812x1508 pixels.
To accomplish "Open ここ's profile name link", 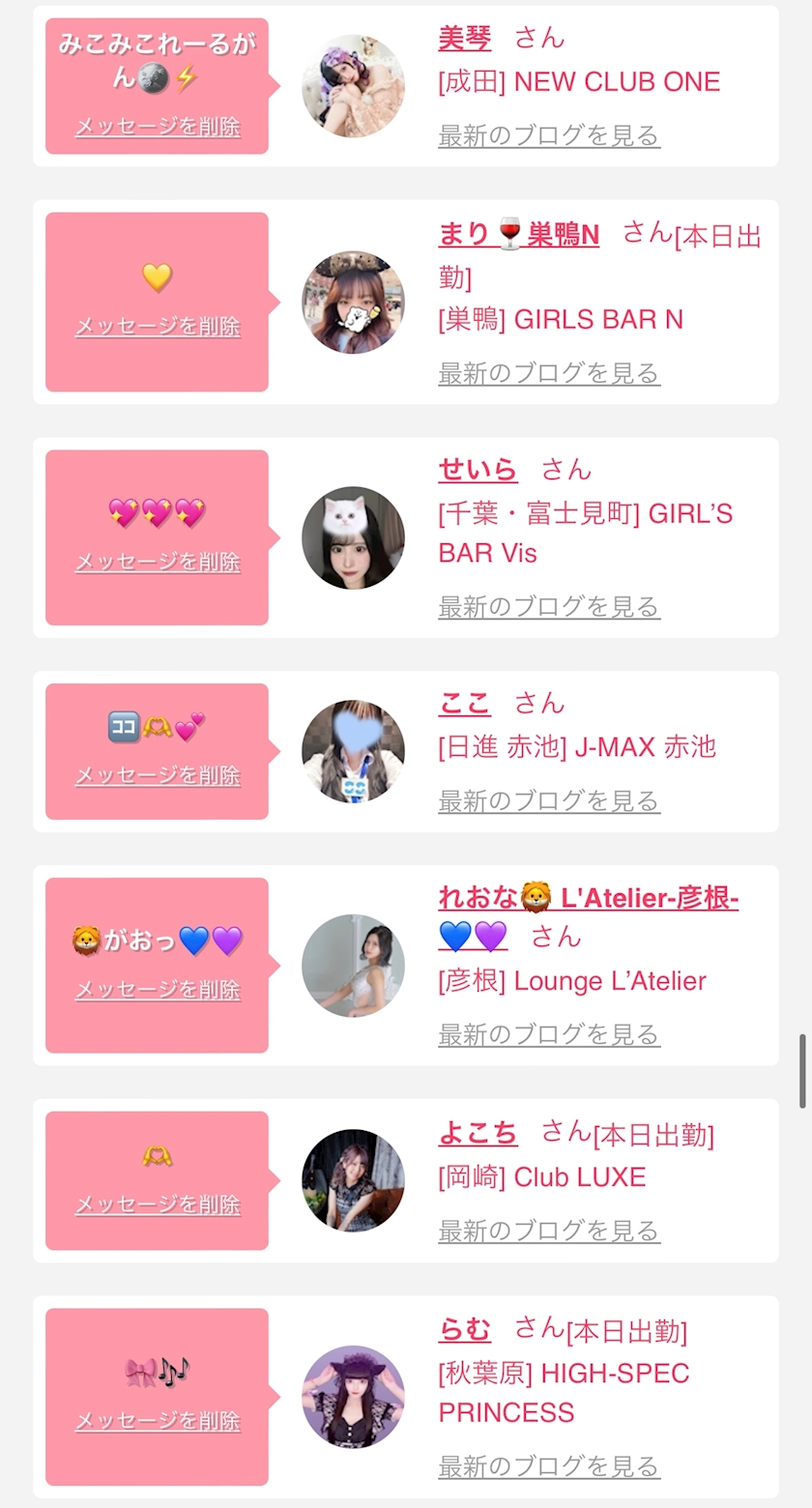I will [x=464, y=703].
